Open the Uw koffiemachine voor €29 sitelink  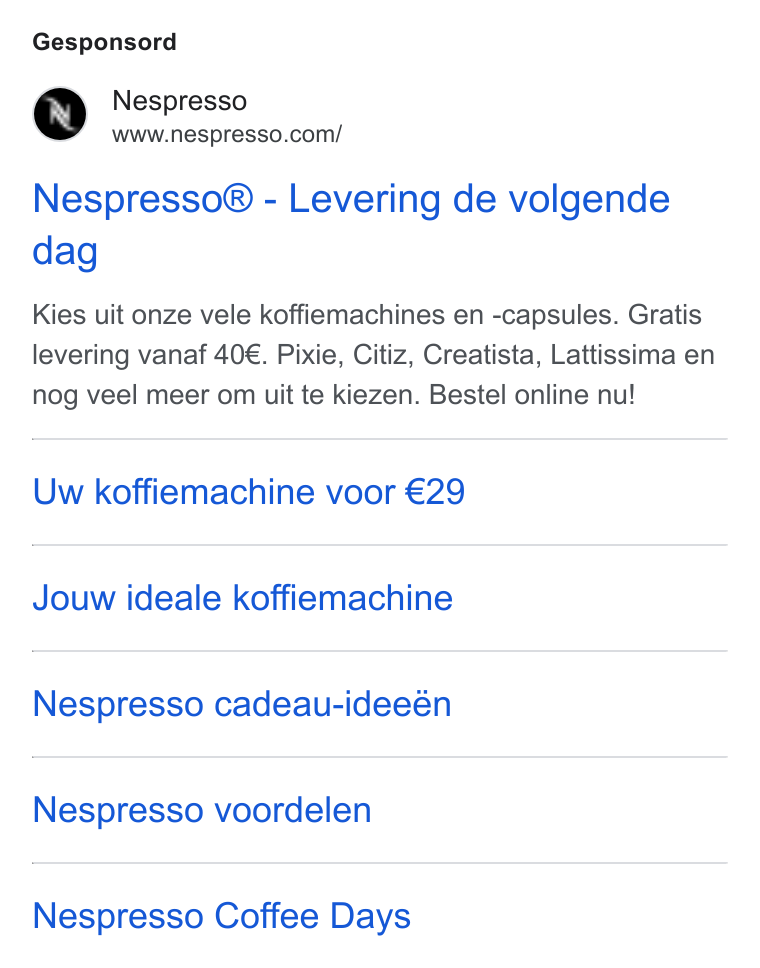[x=248, y=492]
